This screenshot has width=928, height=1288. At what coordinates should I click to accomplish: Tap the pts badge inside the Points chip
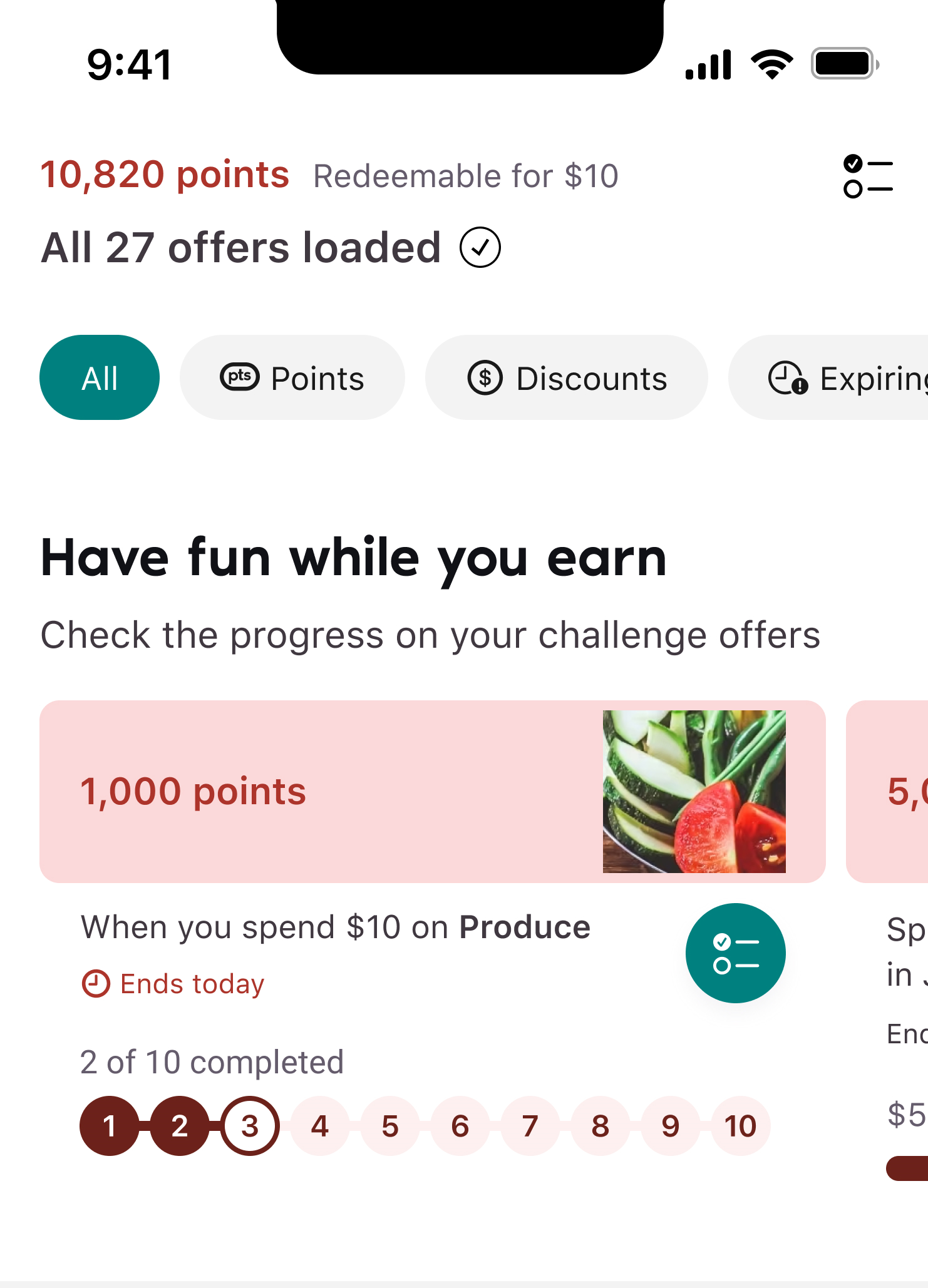coord(240,377)
